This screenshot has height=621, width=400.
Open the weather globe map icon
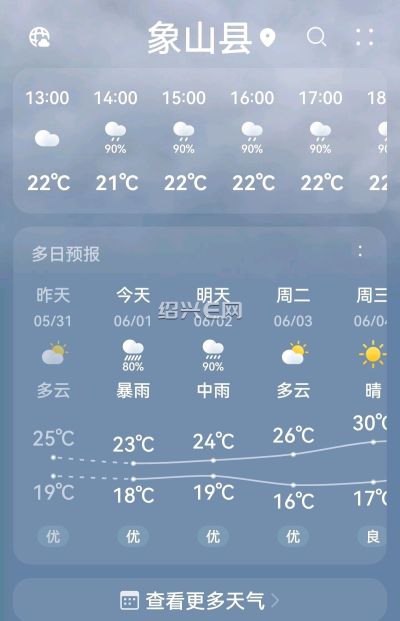point(39,37)
